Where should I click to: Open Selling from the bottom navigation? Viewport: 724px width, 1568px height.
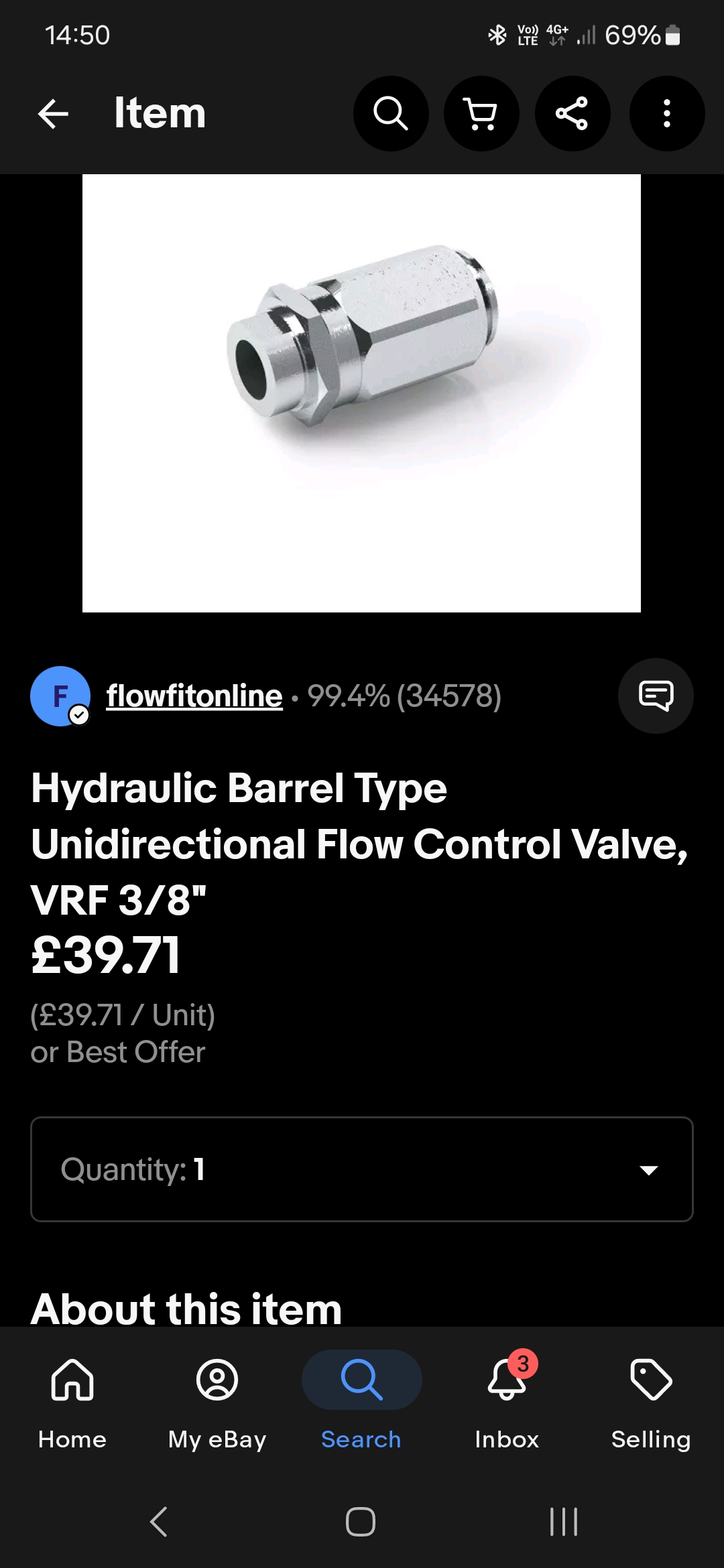(651, 1400)
